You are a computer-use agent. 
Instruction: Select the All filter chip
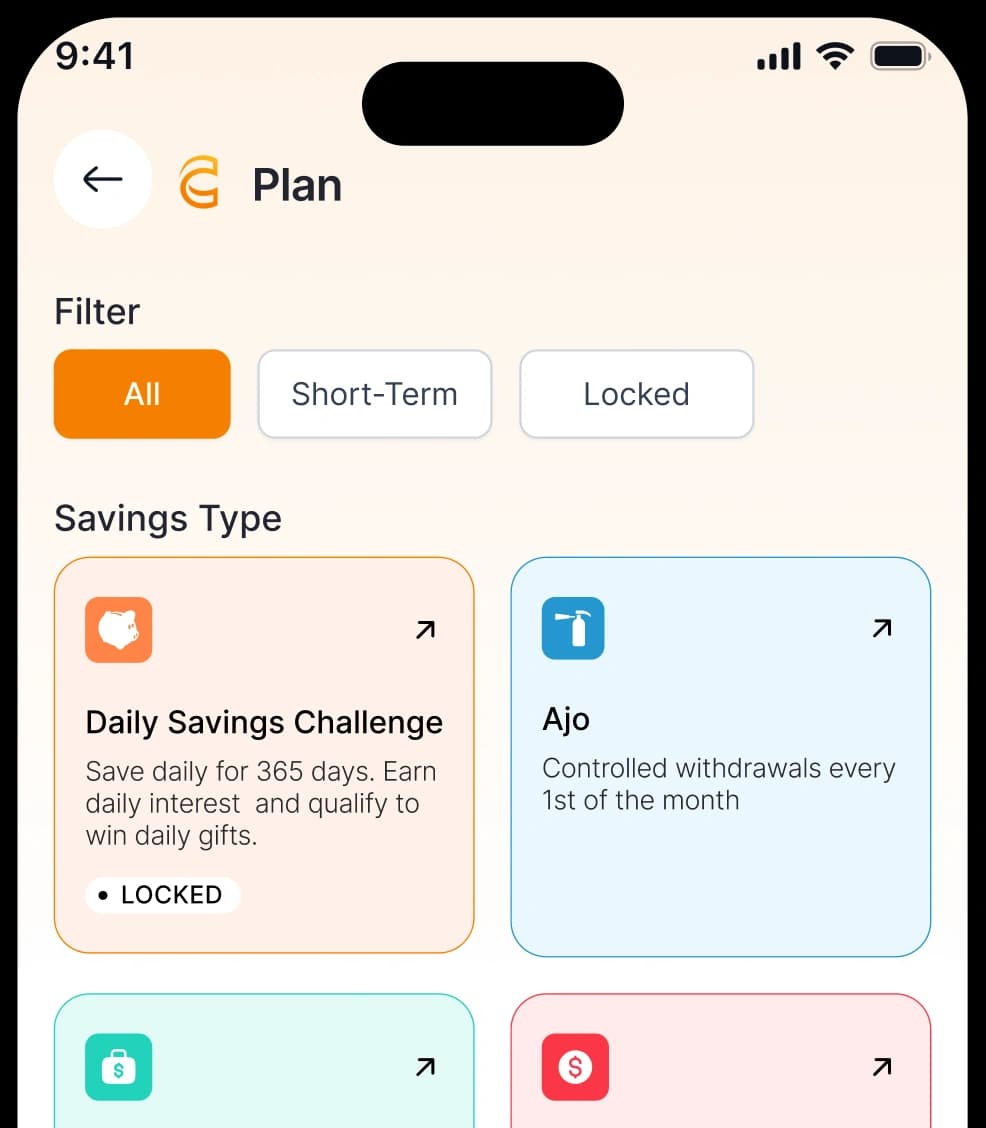point(142,394)
